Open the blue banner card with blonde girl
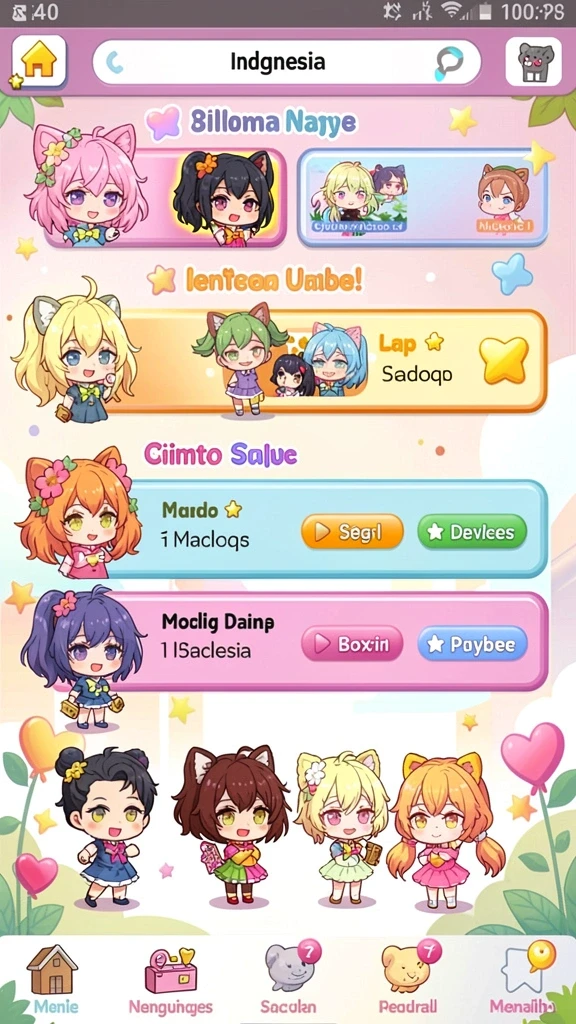576x1024 pixels. pyautogui.click(x=423, y=198)
